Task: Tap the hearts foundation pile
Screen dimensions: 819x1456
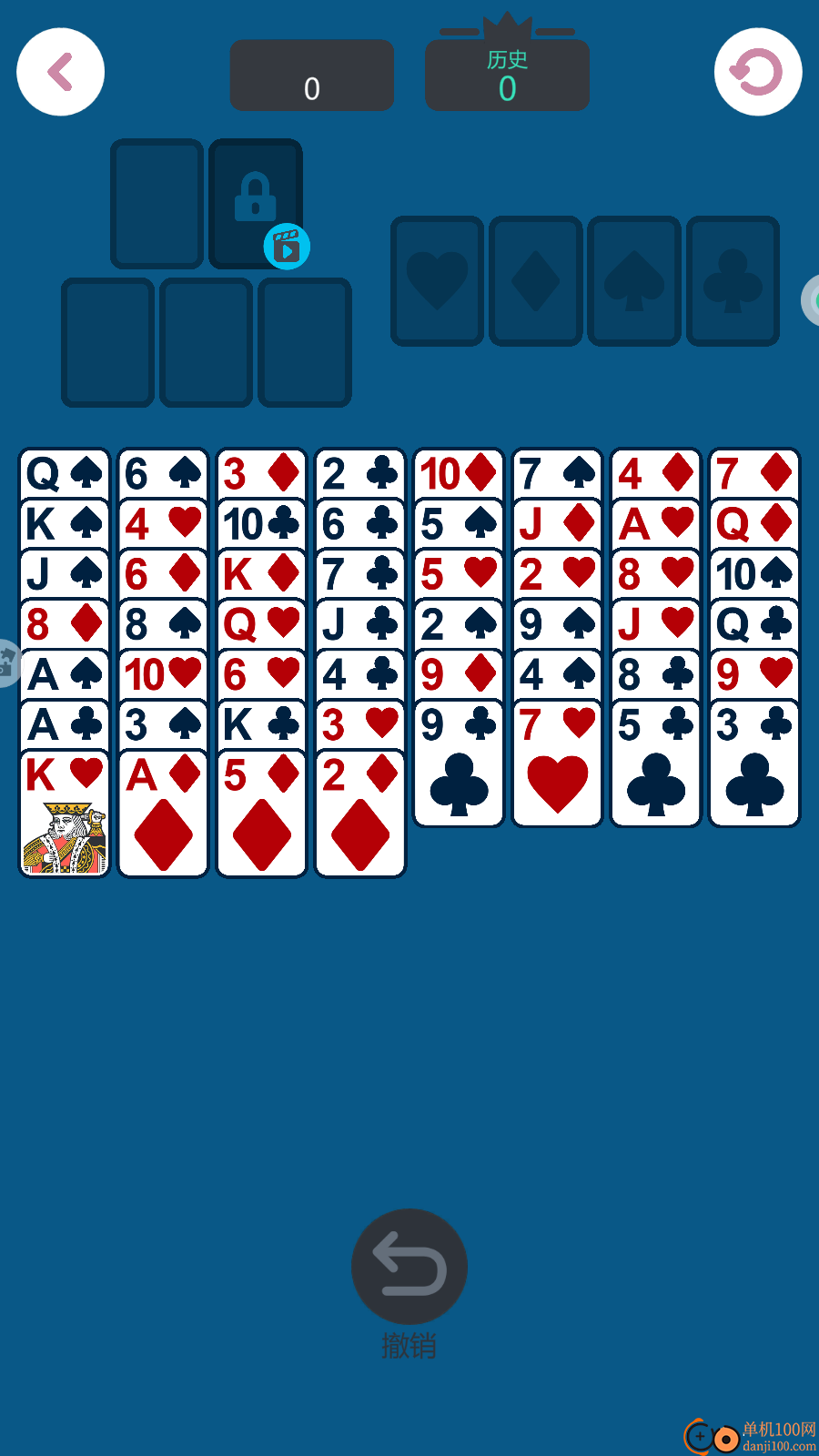Action: (437, 281)
